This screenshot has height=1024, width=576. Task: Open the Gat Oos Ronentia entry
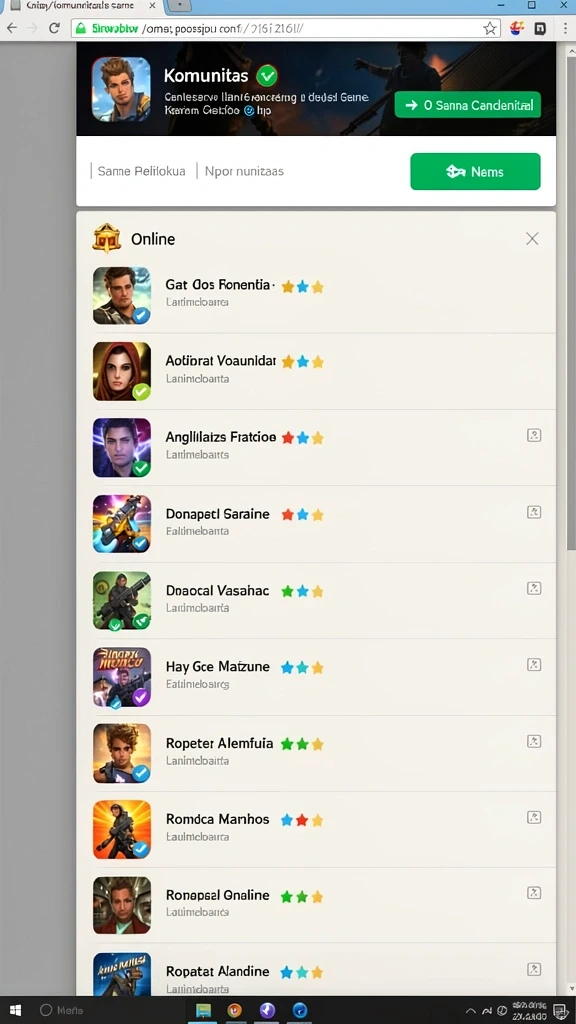[x=316, y=295]
